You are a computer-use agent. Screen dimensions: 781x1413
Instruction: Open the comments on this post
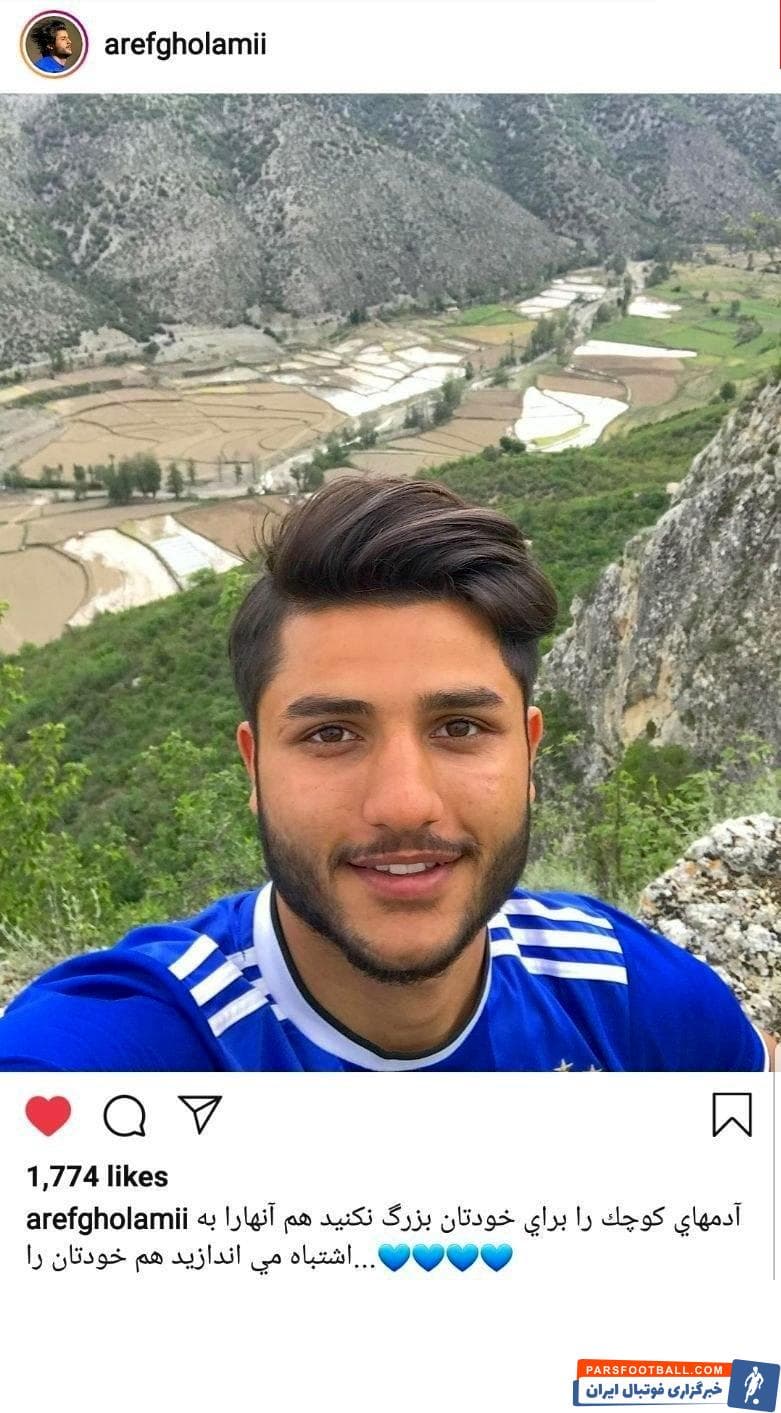(125, 1115)
